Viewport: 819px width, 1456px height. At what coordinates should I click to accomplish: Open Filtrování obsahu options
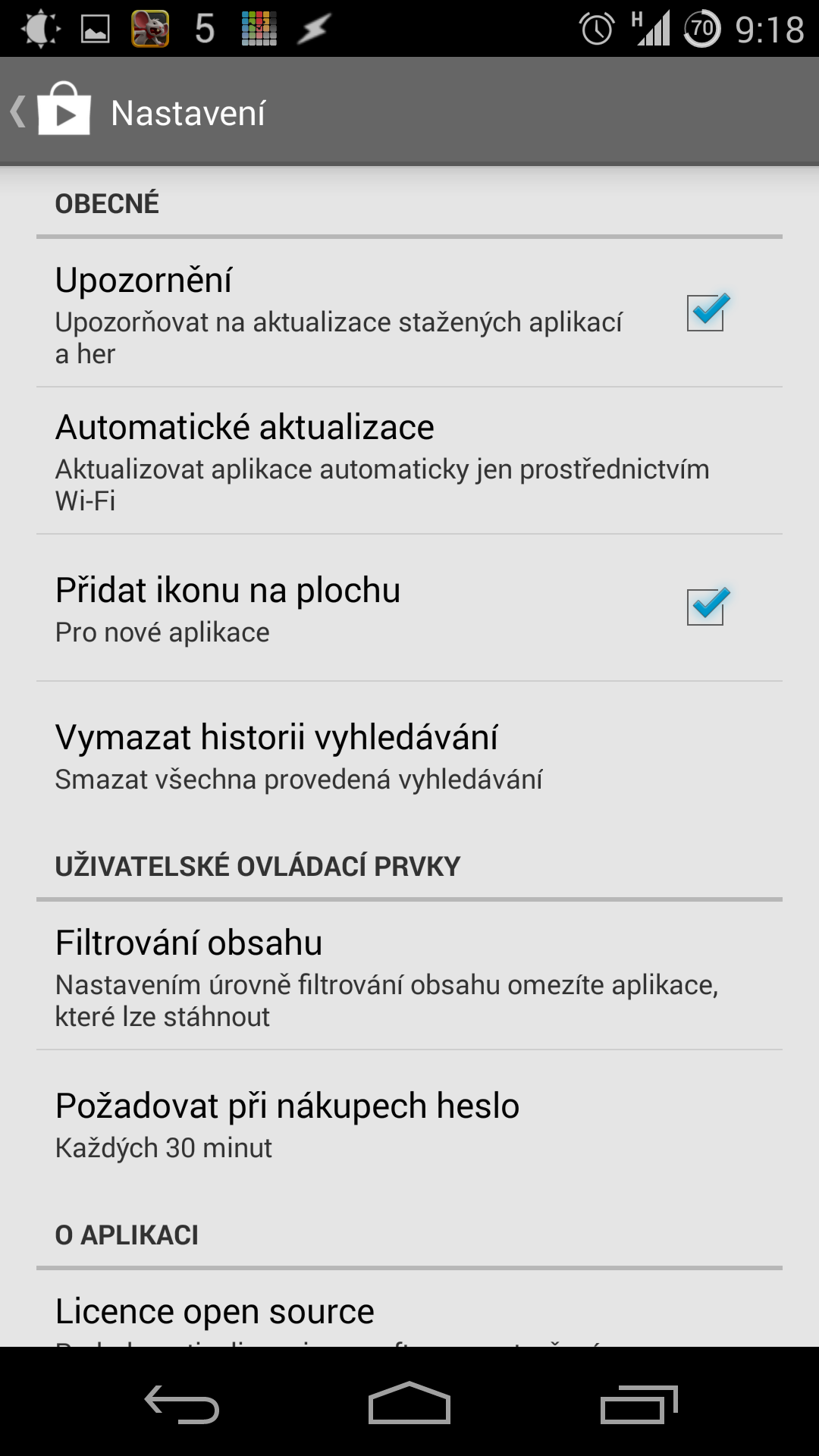pos(409,976)
